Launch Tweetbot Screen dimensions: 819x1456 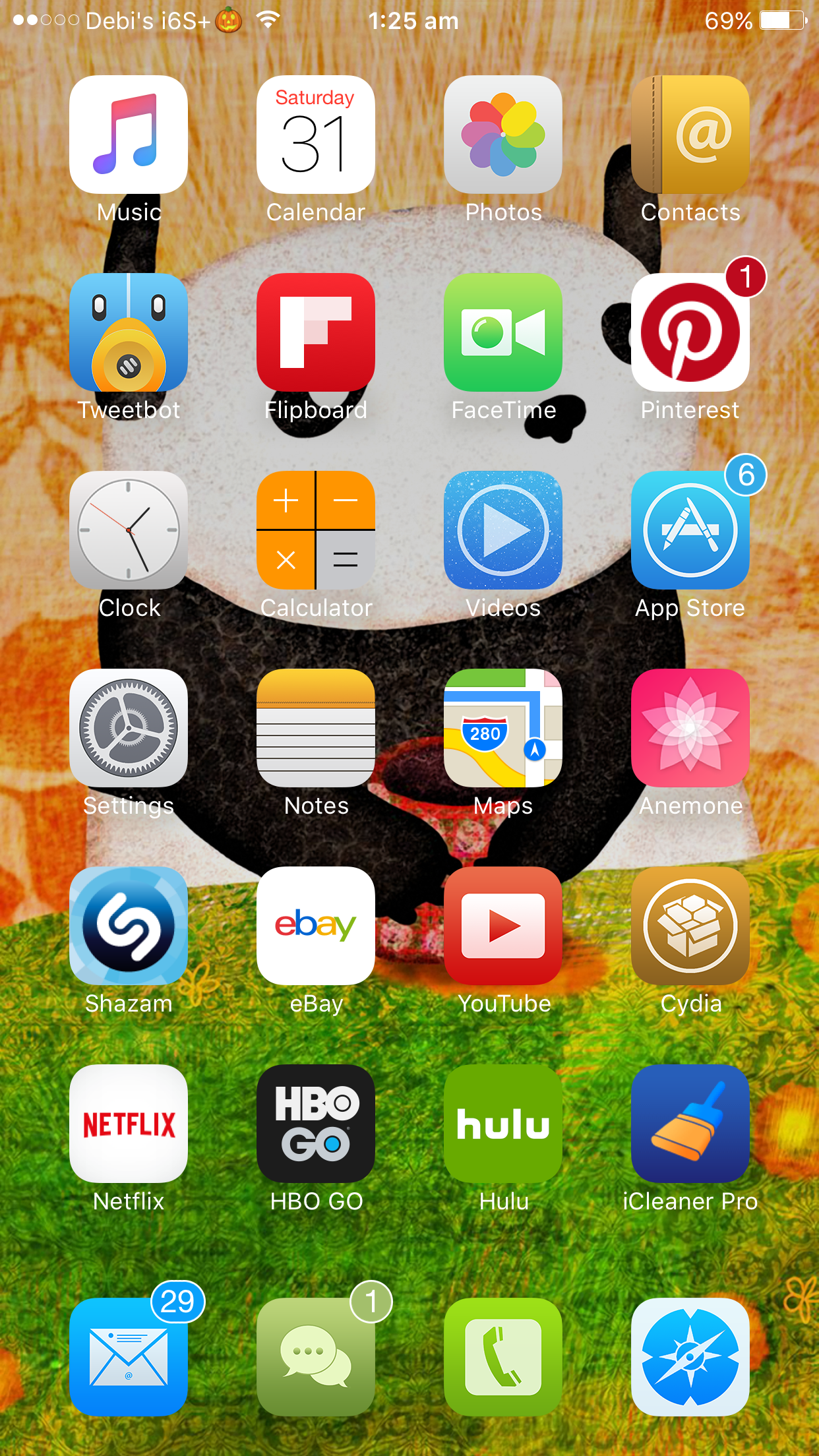[129, 332]
